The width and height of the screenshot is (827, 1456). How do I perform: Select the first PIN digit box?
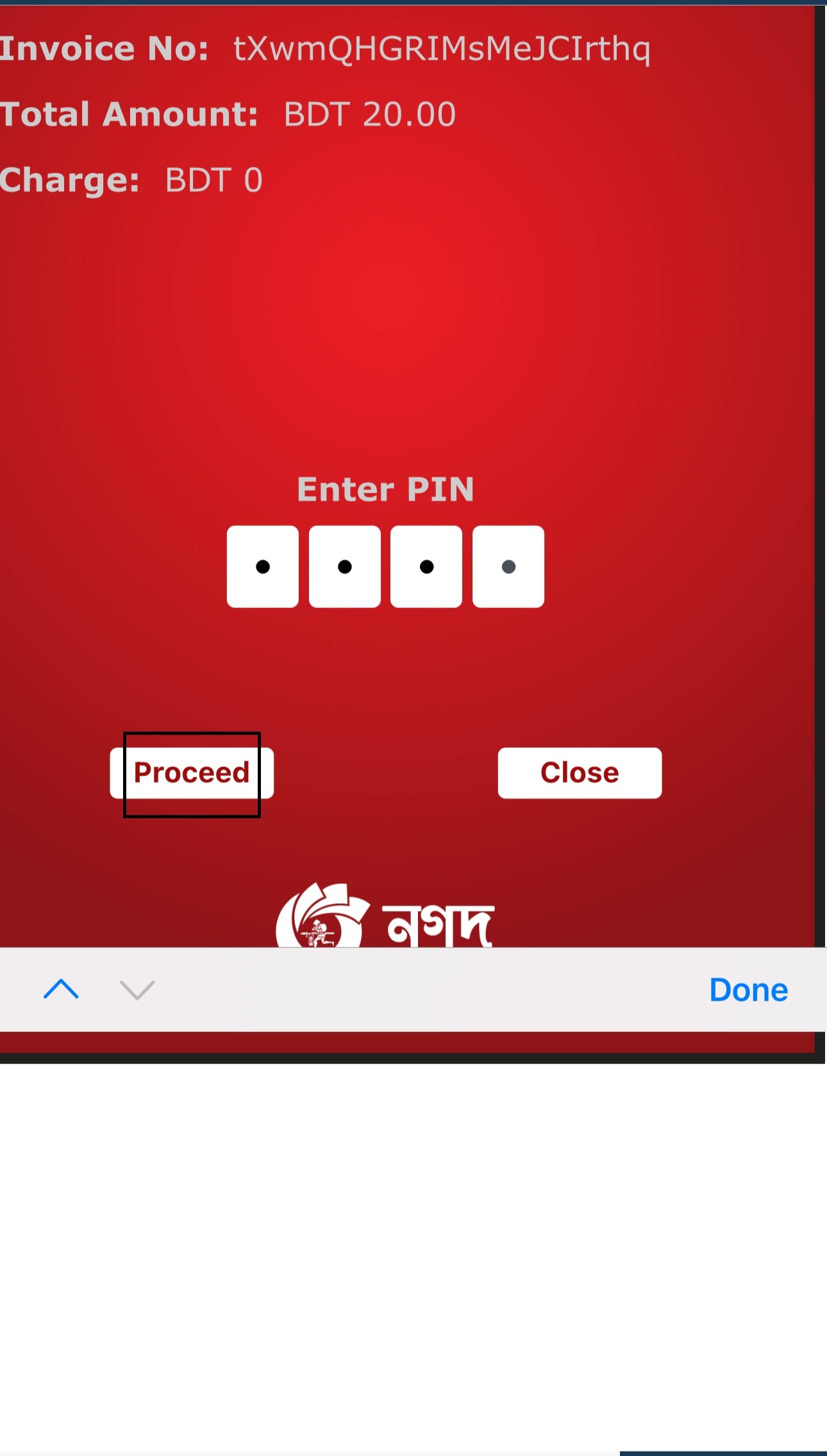[x=263, y=566]
